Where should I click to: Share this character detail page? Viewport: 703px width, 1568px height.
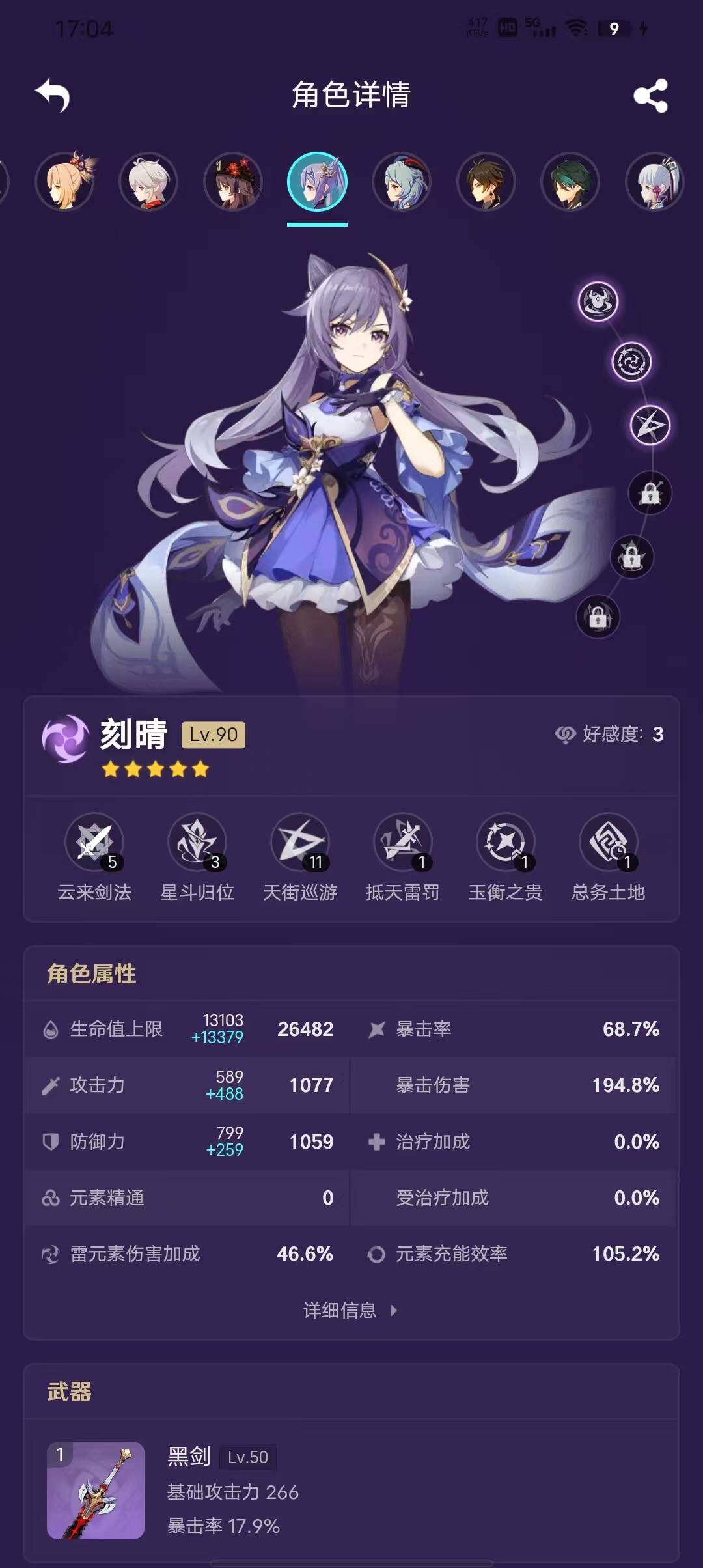coord(650,96)
